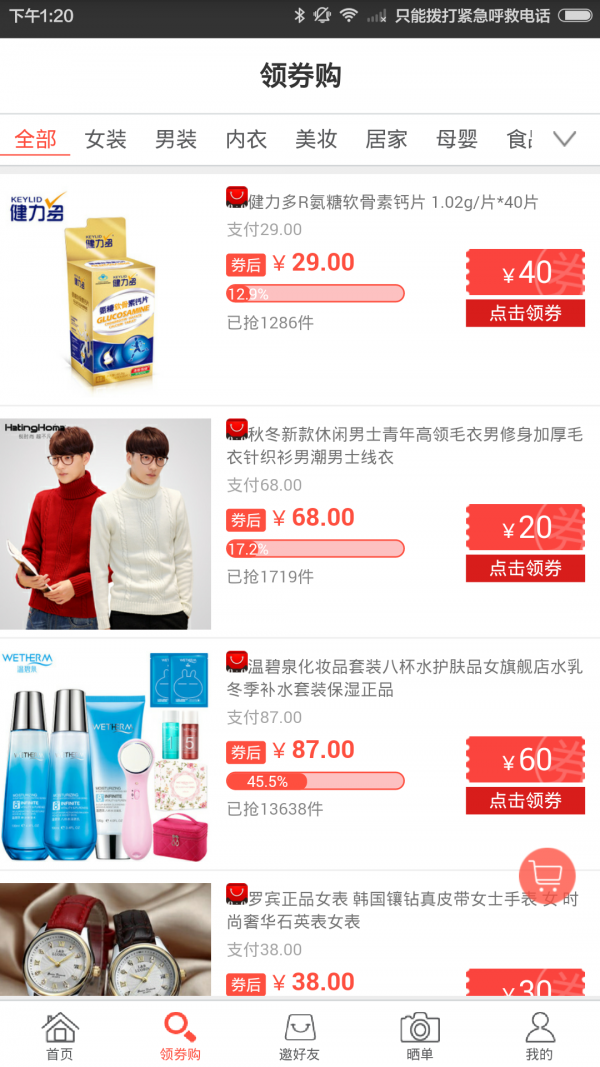Open the 内衣 category tab
The height and width of the screenshot is (1067, 600).
(x=246, y=139)
